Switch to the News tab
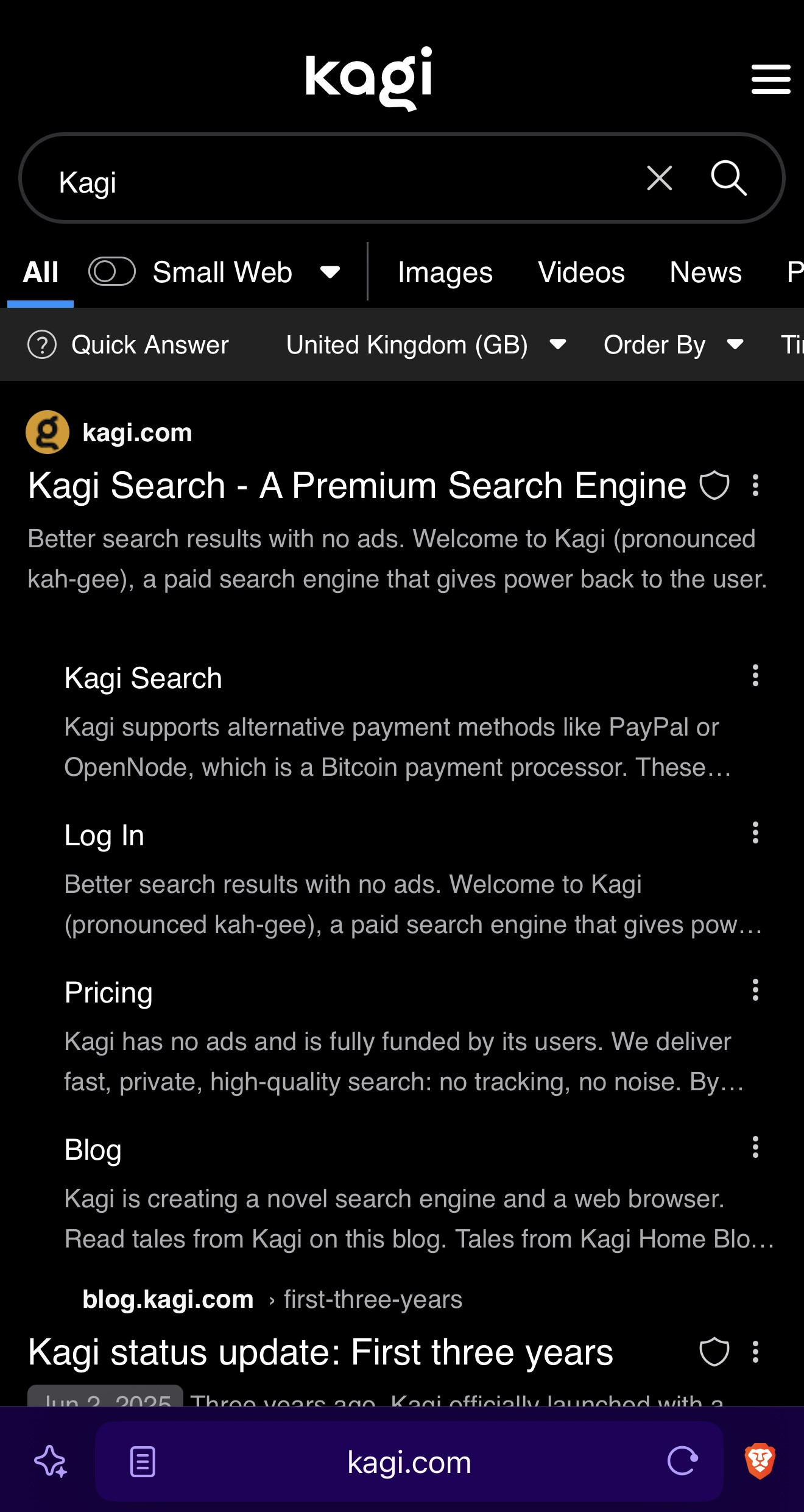This screenshot has width=804, height=1512. coord(705,272)
